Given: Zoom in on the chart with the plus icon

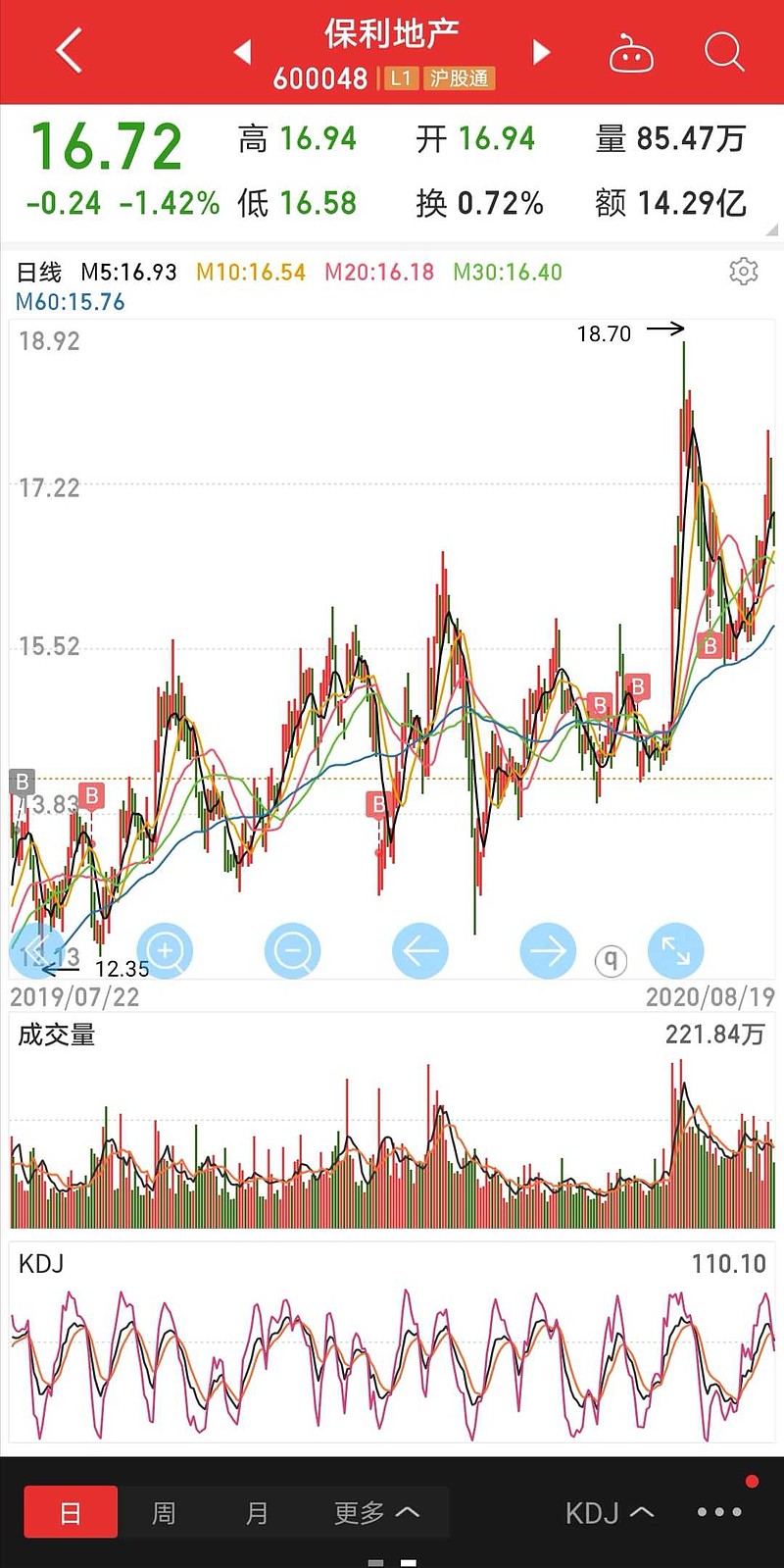Looking at the screenshot, I should [x=166, y=950].
